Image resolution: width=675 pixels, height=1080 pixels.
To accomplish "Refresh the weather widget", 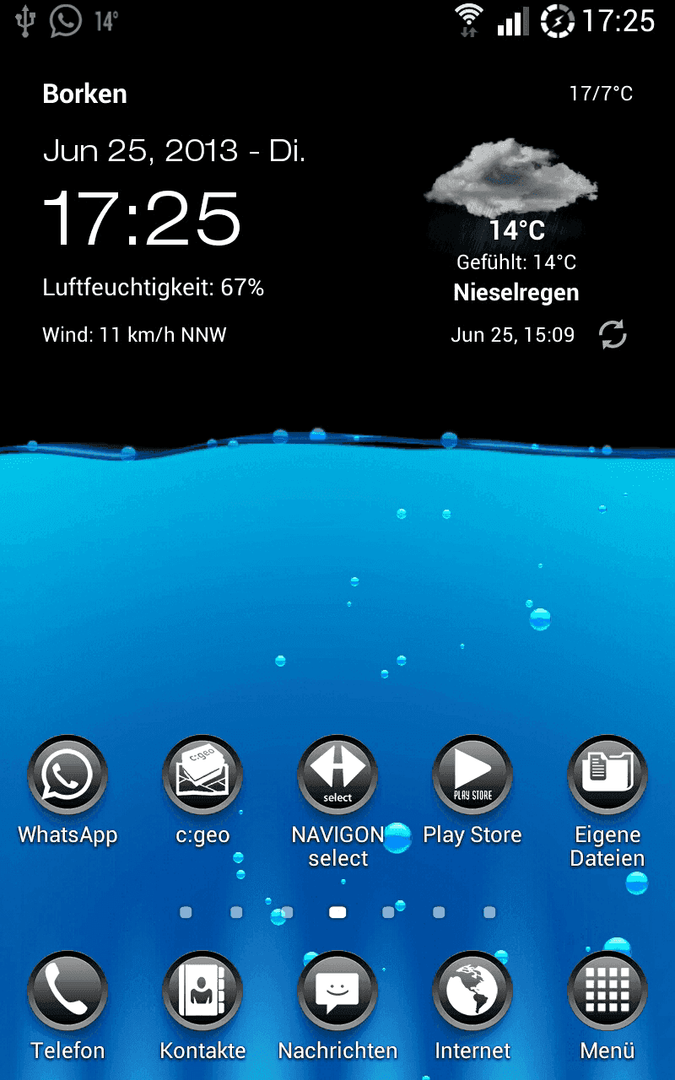I will [612, 335].
